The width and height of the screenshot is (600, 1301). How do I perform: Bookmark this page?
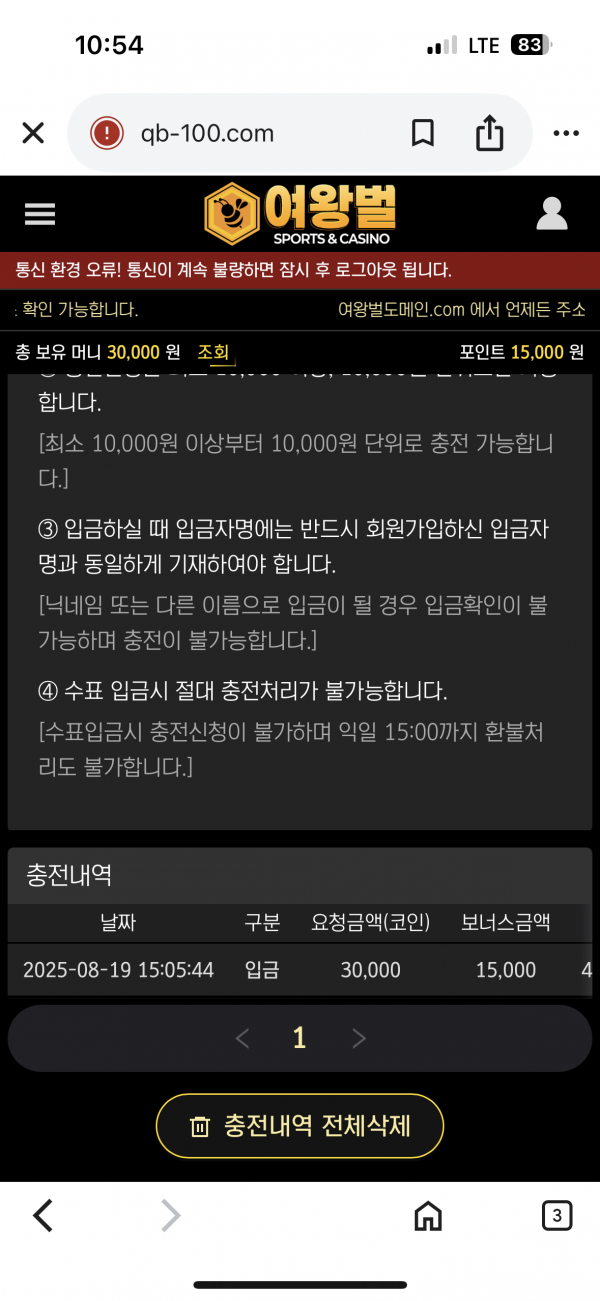point(422,133)
